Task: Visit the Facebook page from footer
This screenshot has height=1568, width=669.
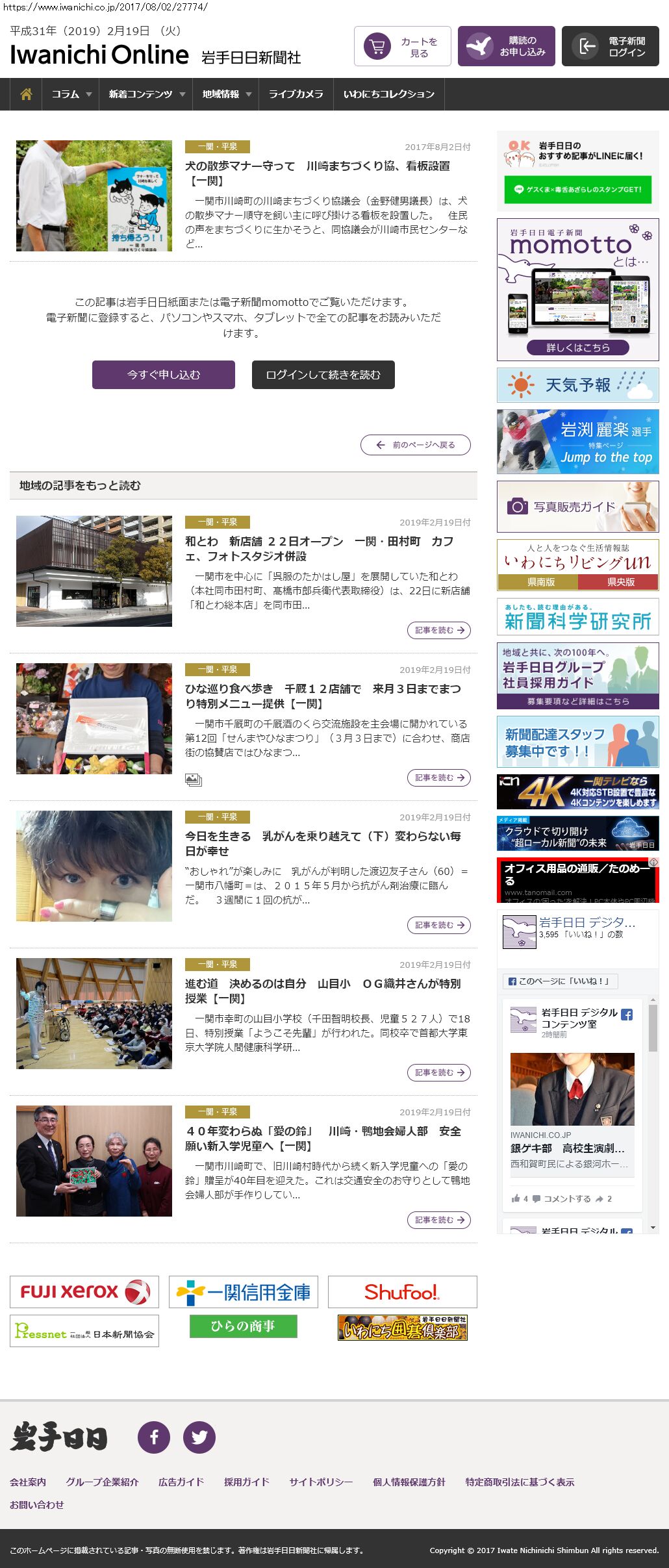Action: [x=154, y=1437]
